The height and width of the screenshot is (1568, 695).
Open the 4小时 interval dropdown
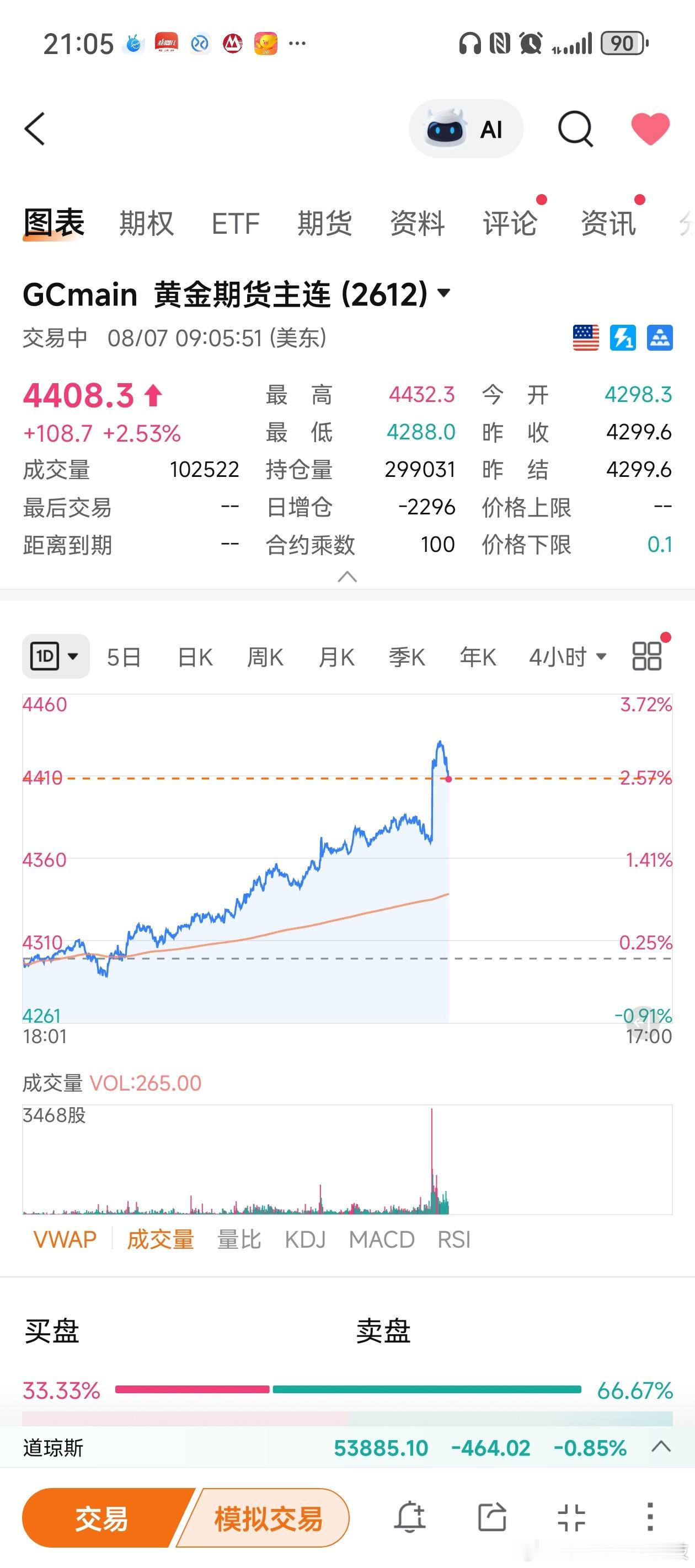pyautogui.click(x=568, y=657)
